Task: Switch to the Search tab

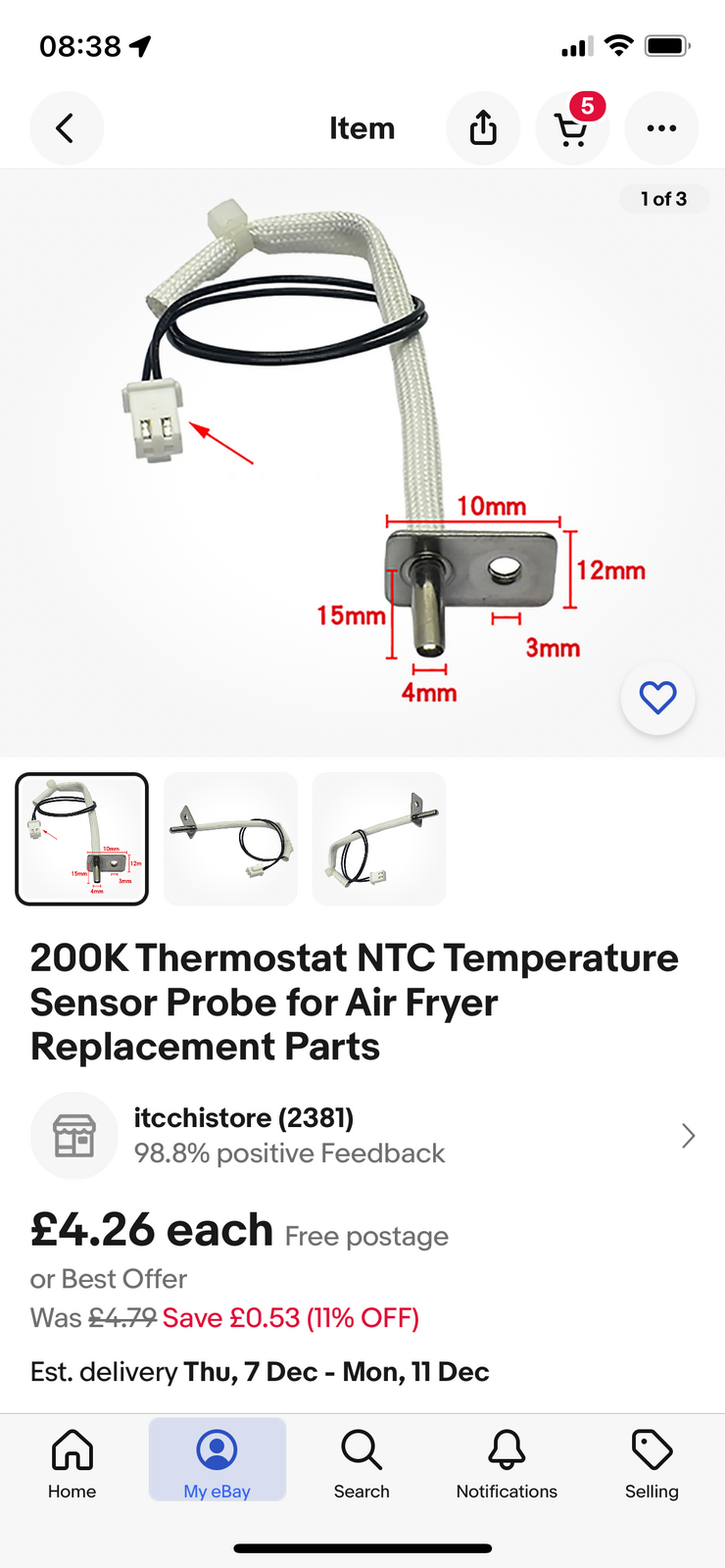Action: 362,1462
